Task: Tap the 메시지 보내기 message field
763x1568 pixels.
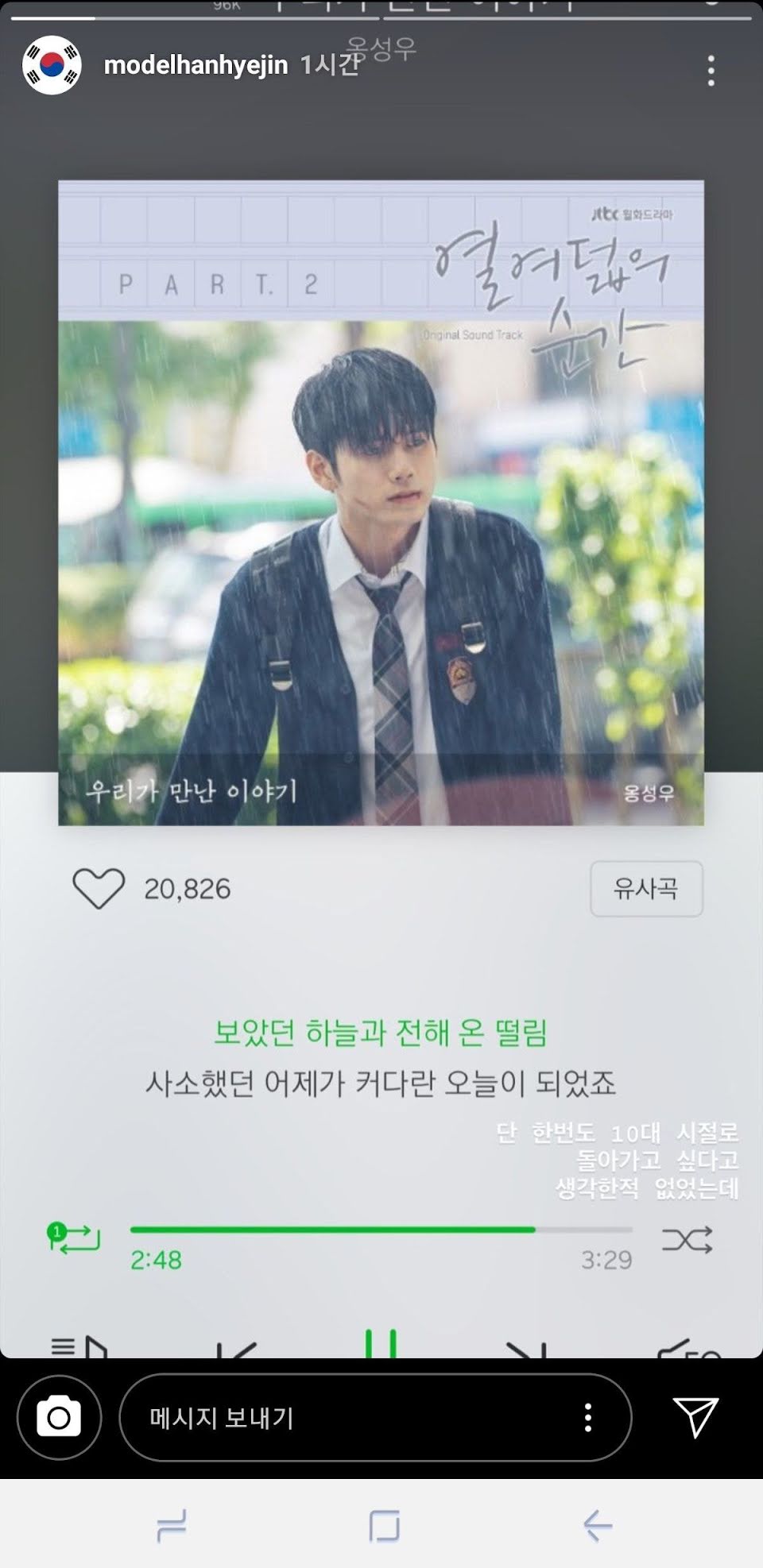Action: [x=334, y=1417]
